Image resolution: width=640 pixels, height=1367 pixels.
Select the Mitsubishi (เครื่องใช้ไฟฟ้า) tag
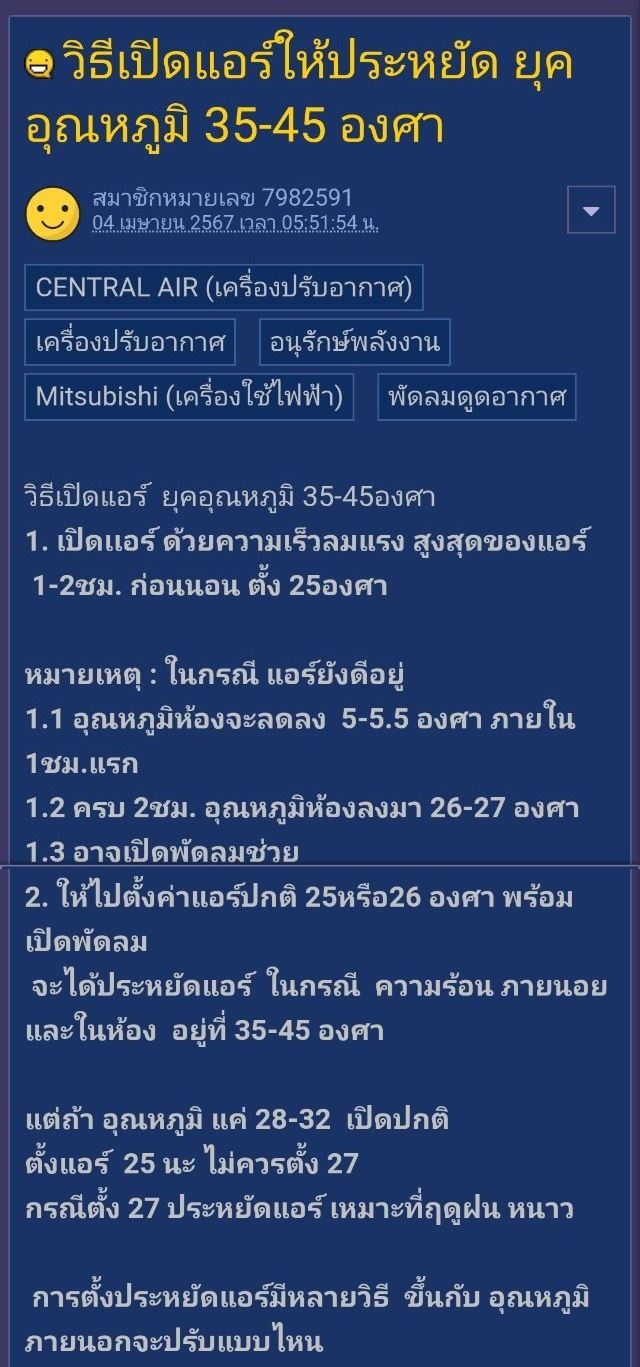point(189,397)
